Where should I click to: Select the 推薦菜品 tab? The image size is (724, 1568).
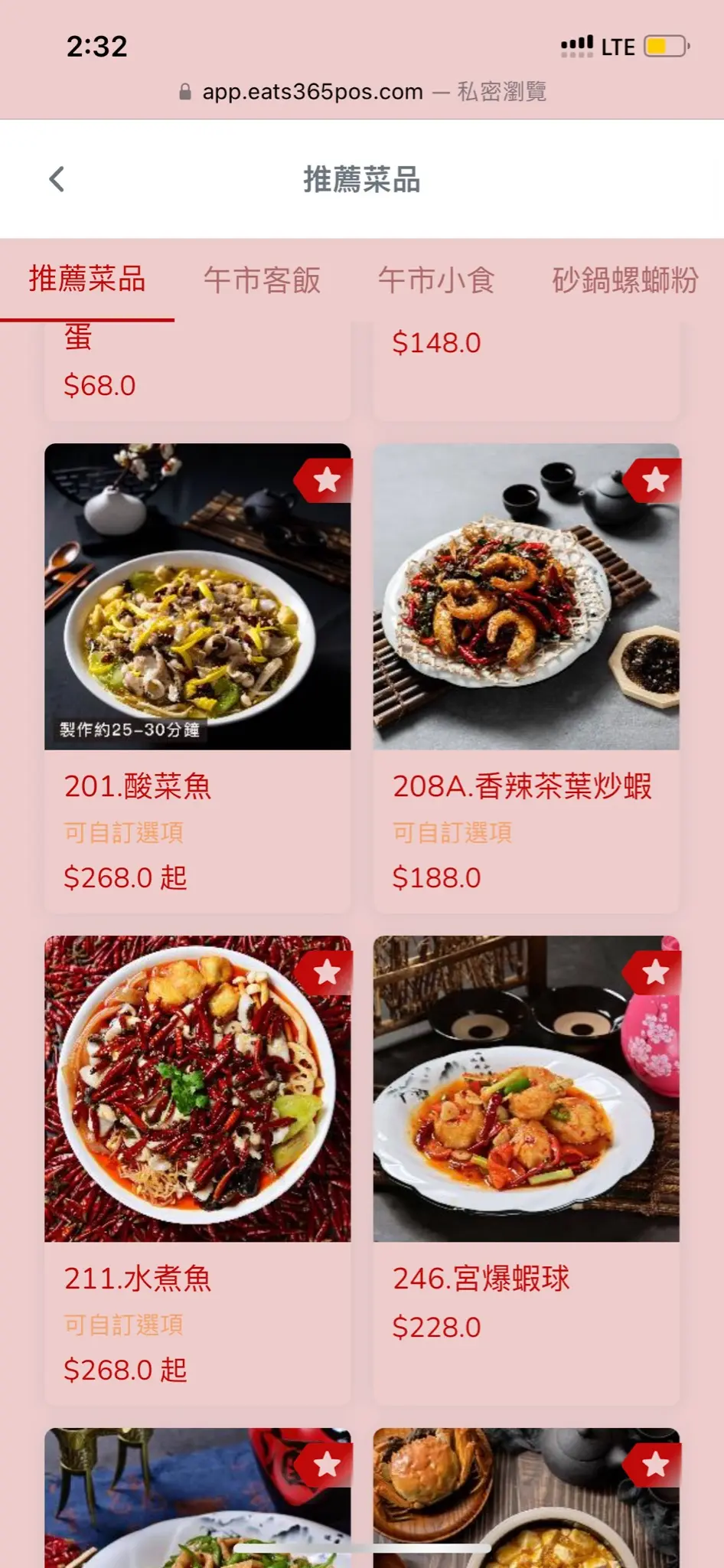(87, 279)
